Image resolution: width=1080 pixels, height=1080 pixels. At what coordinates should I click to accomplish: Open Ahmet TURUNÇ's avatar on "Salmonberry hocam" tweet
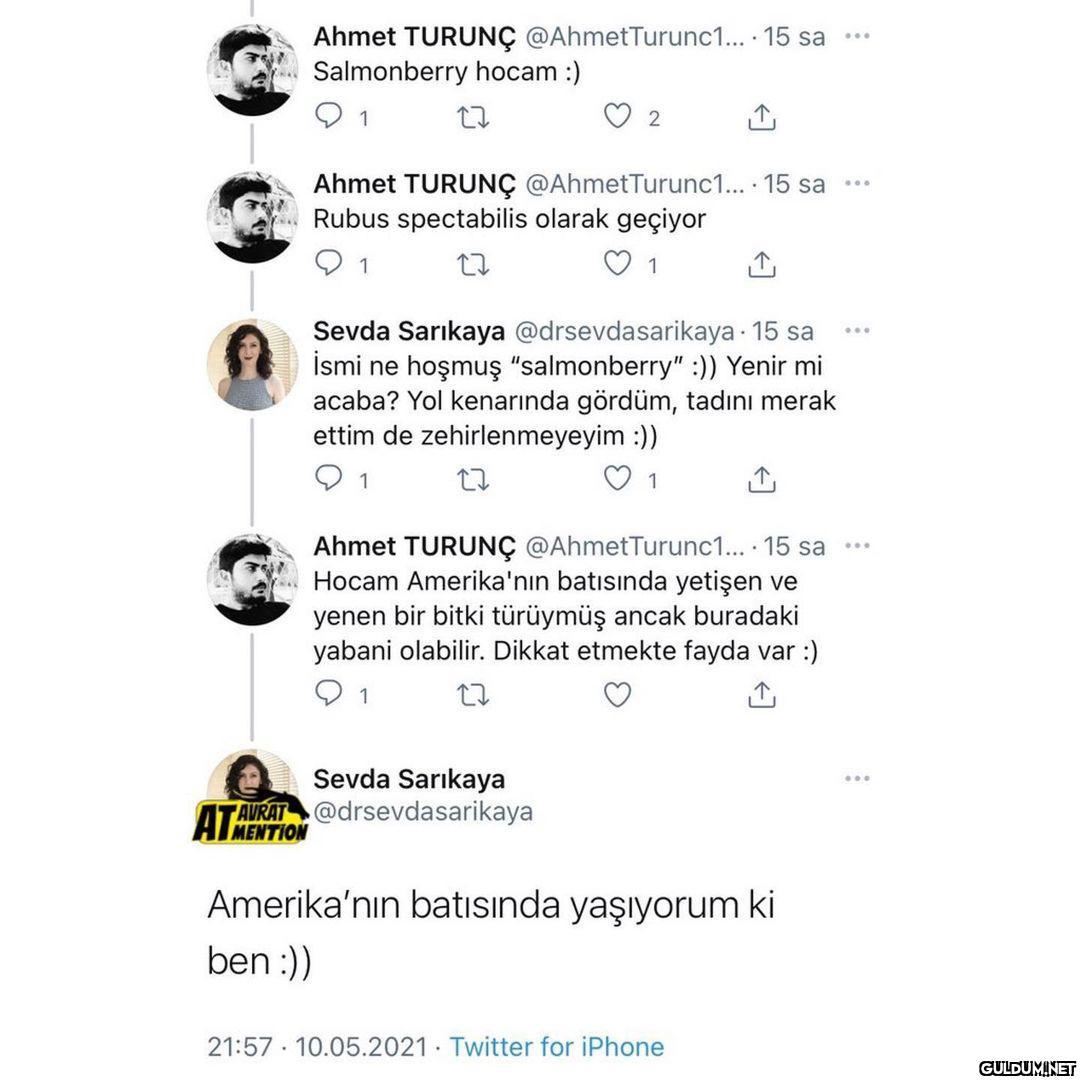coord(252,70)
